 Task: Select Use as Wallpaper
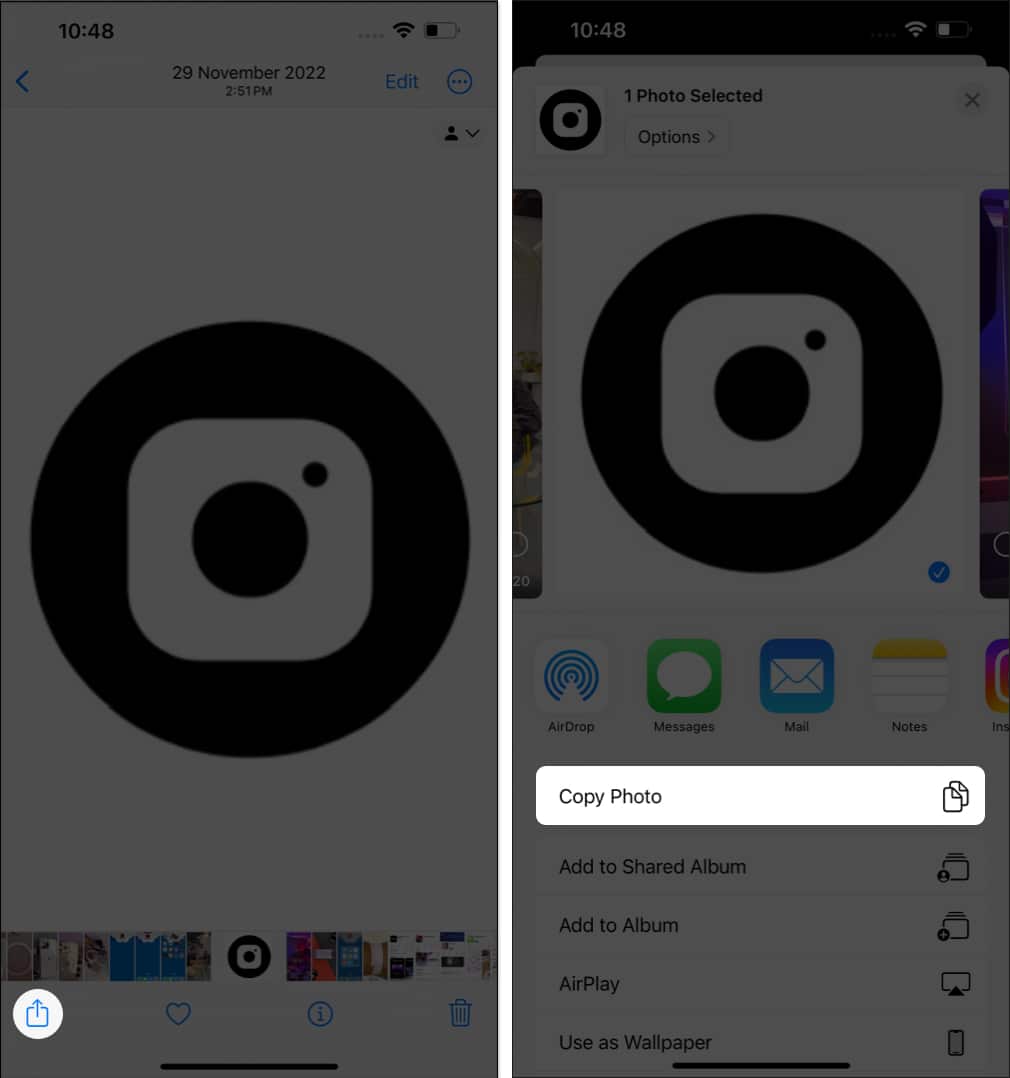pyautogui.click(x=760, y=1042)
